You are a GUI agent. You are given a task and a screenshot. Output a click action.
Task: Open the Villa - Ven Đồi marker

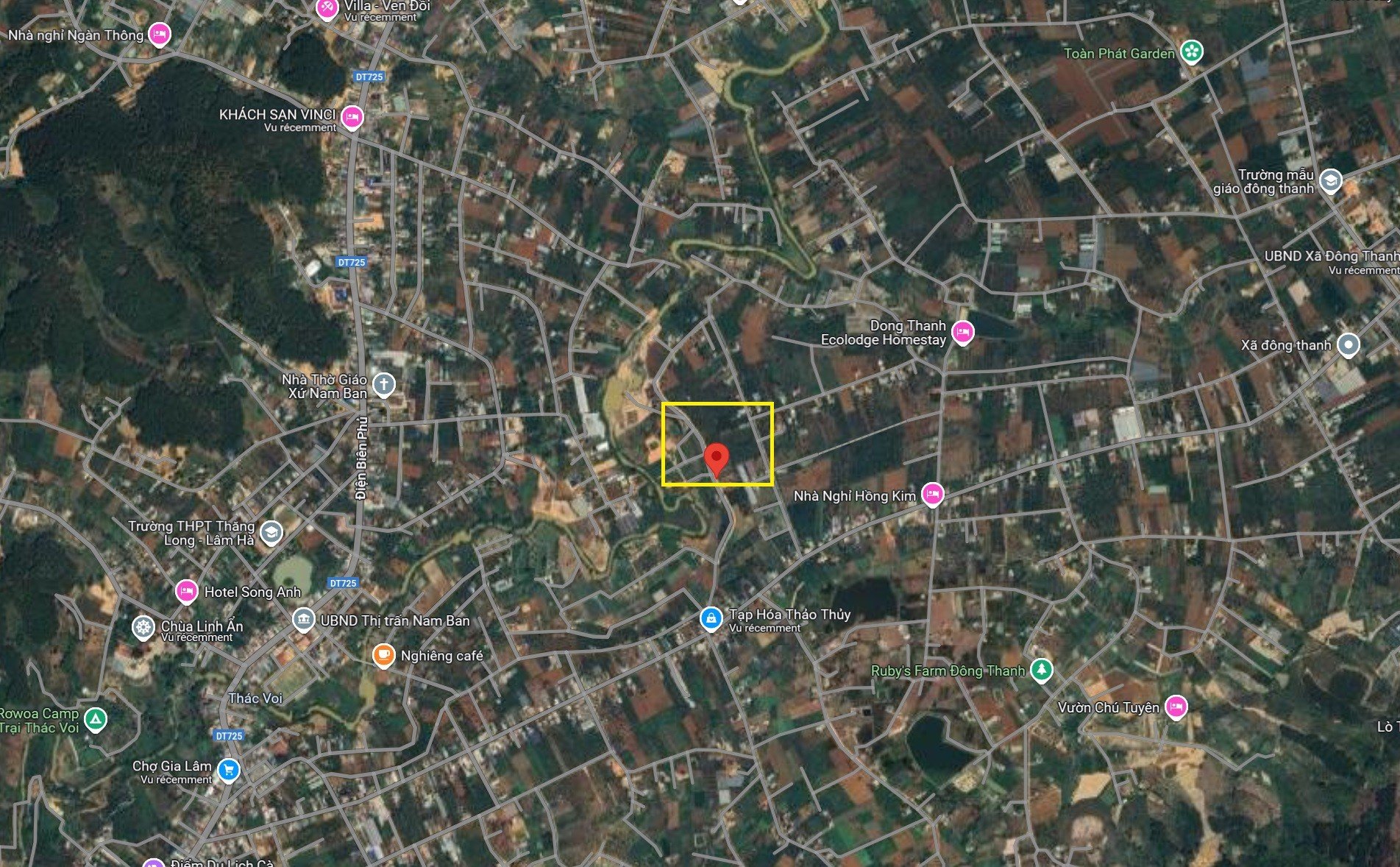click(327, 9)
